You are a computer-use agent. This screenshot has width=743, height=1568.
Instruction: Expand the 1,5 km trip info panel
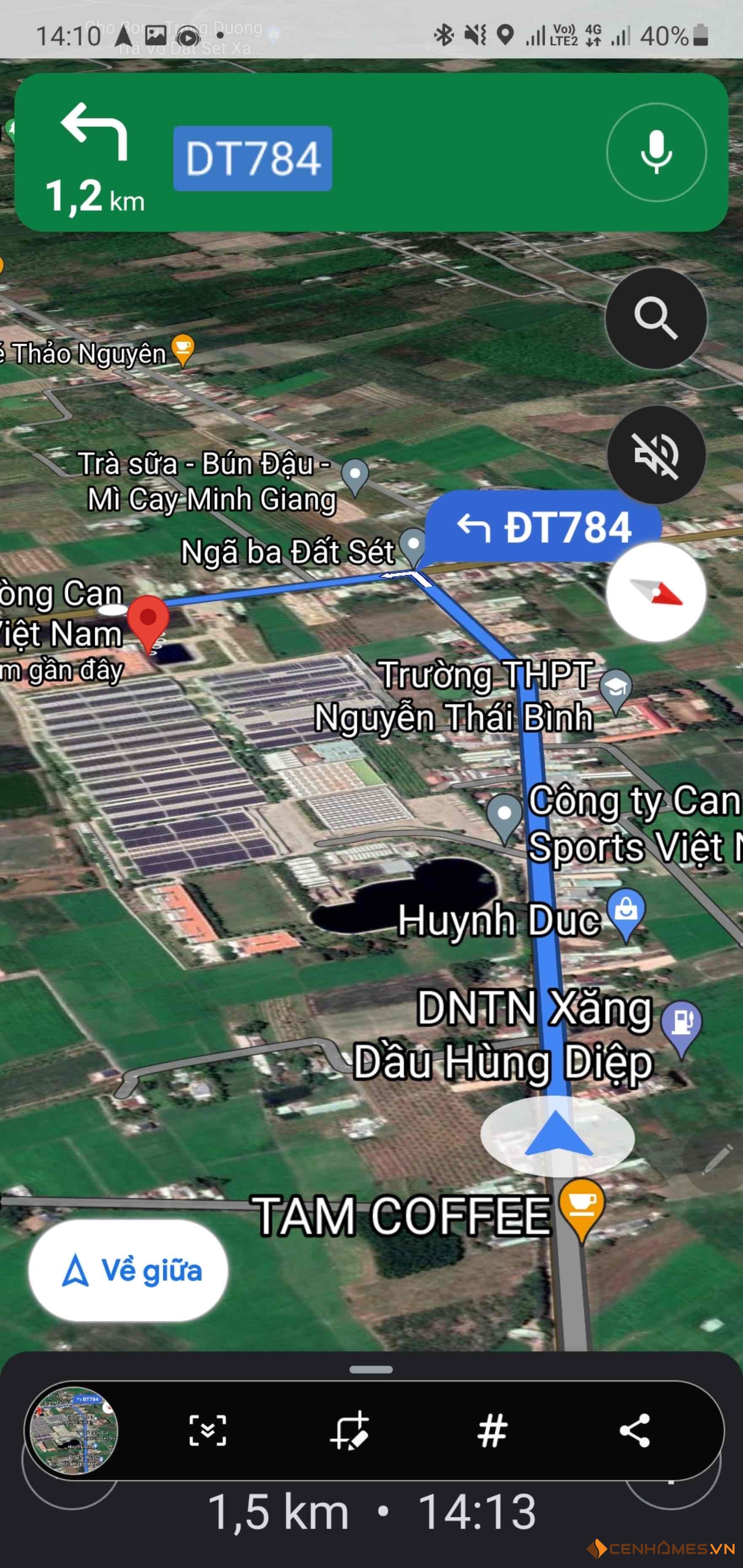pos(371,1513)
